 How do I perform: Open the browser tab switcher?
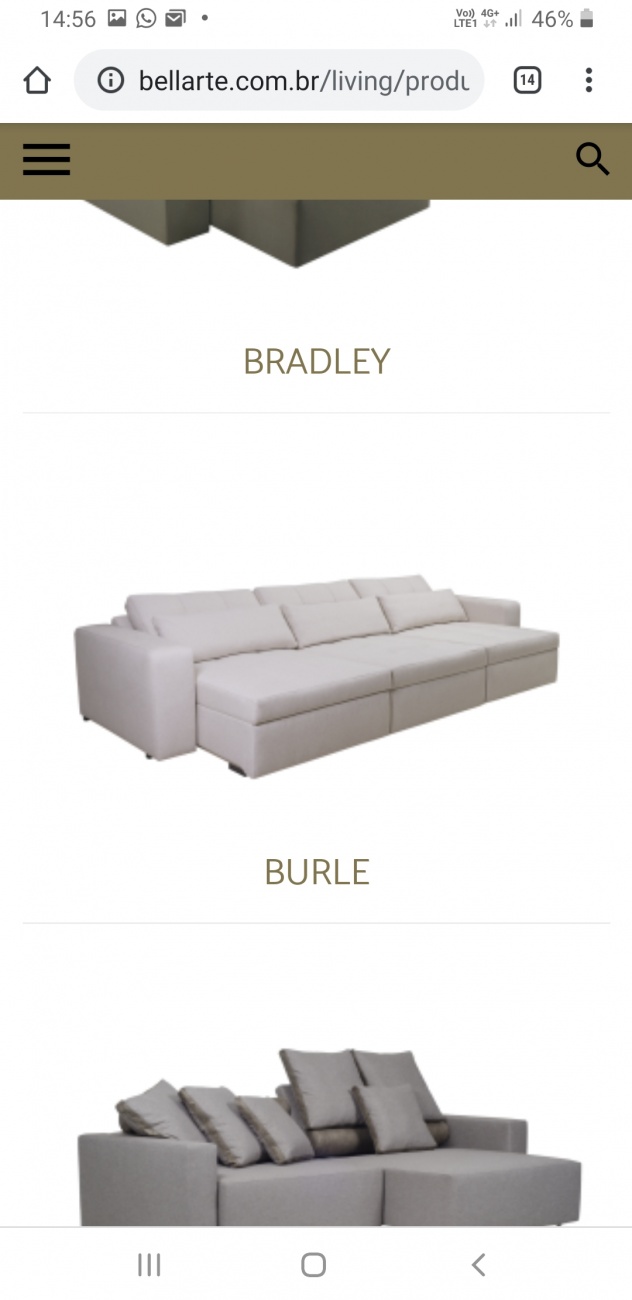coord(527,80)
